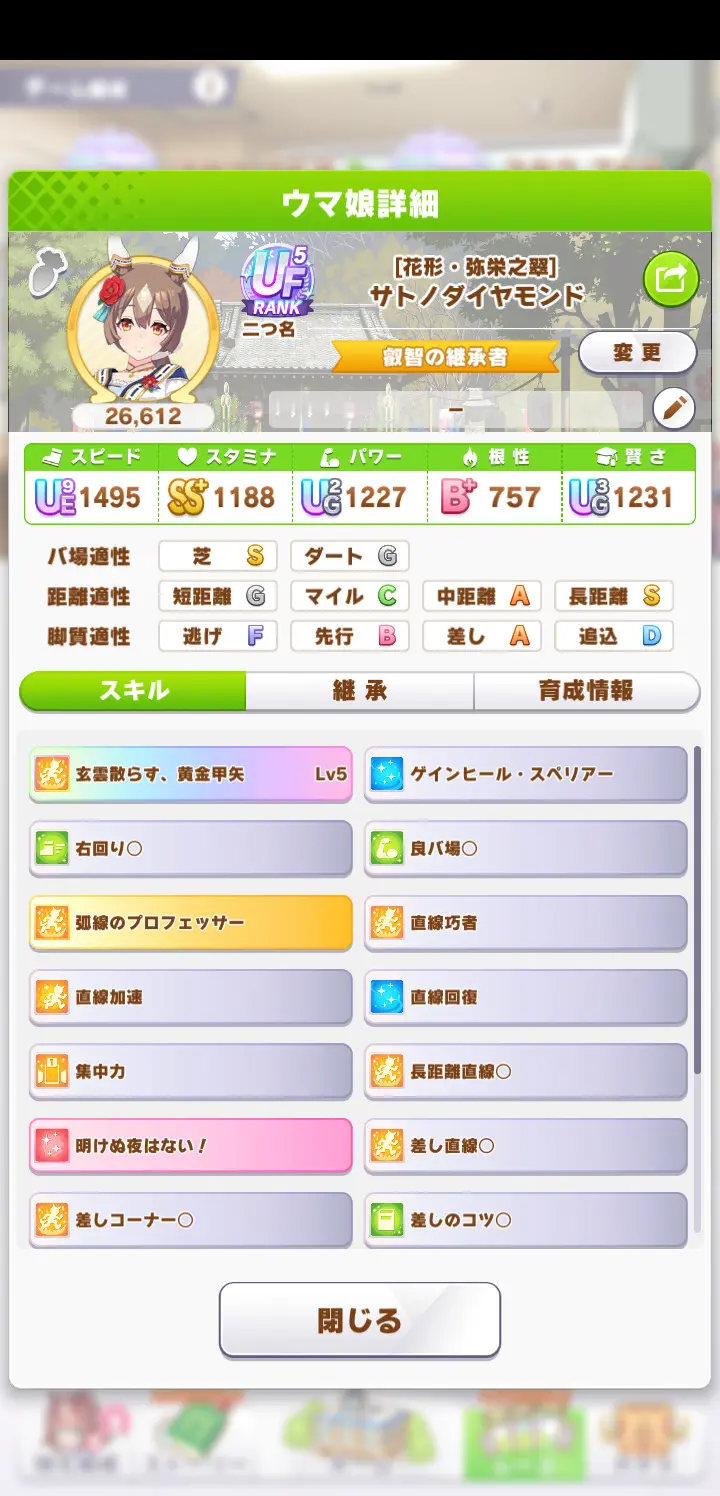The height and width of the screenshot is (1496, 720).
Task: Show the 直線加速 skill info
Action: point(191,997)
